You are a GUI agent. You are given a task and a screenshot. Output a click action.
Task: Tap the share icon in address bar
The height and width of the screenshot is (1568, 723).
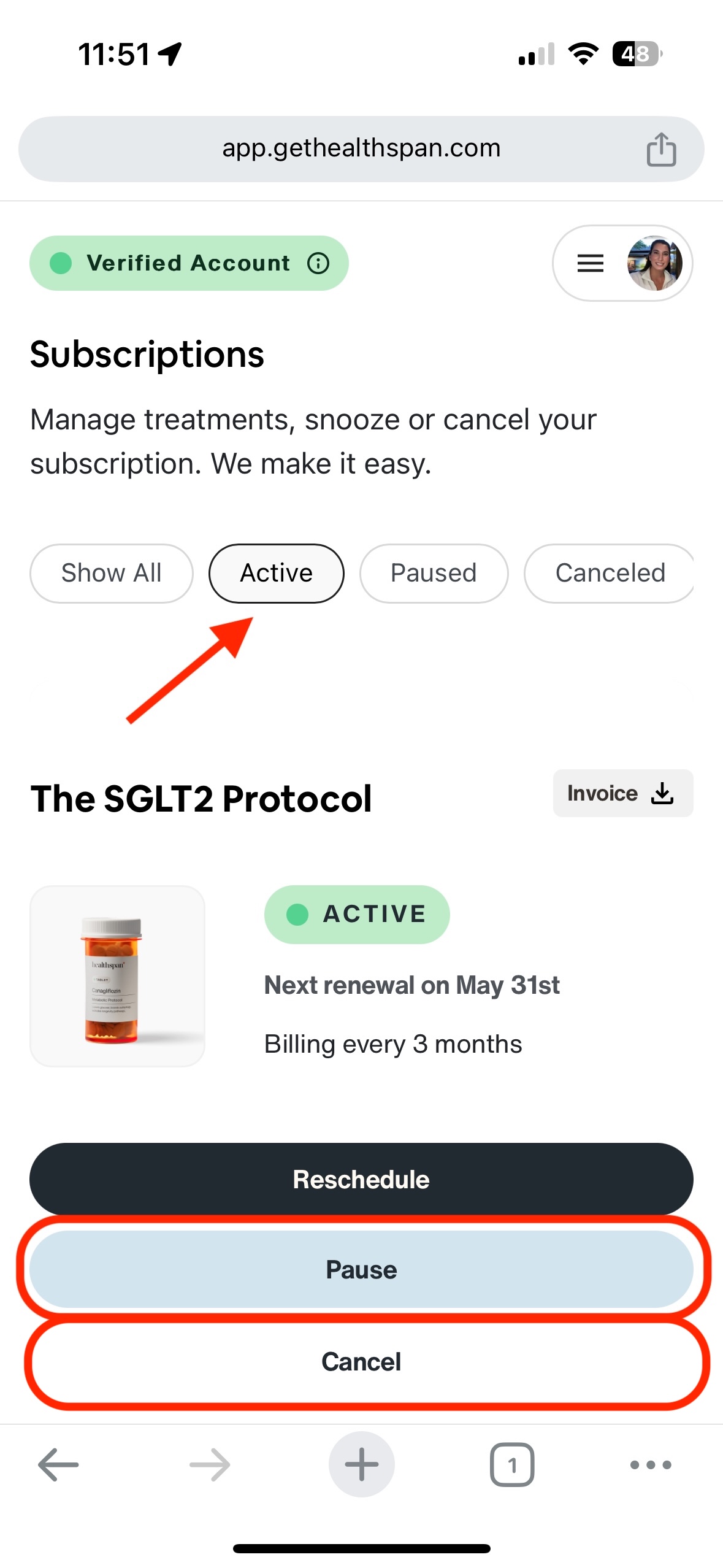pyautogui.click(x=660, y=150)
